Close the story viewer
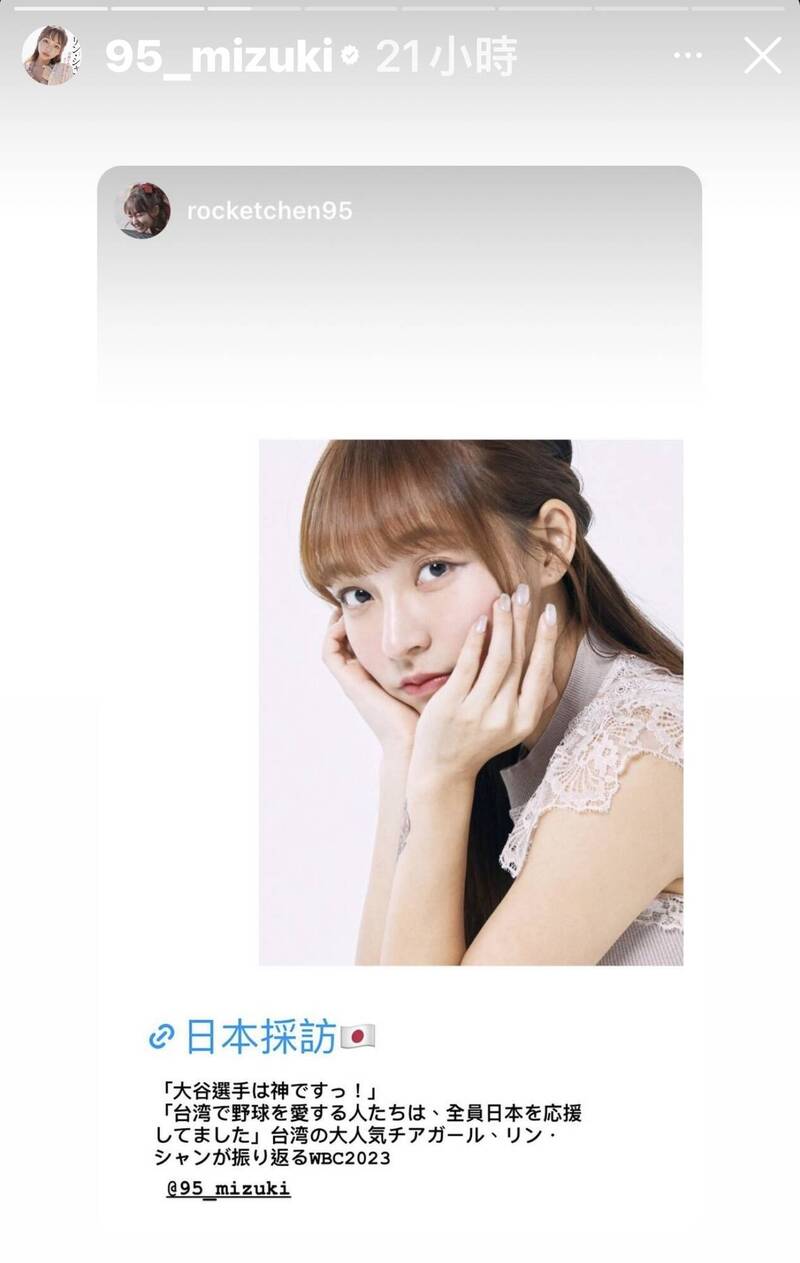800x1263 pixels. coord(762,57)
